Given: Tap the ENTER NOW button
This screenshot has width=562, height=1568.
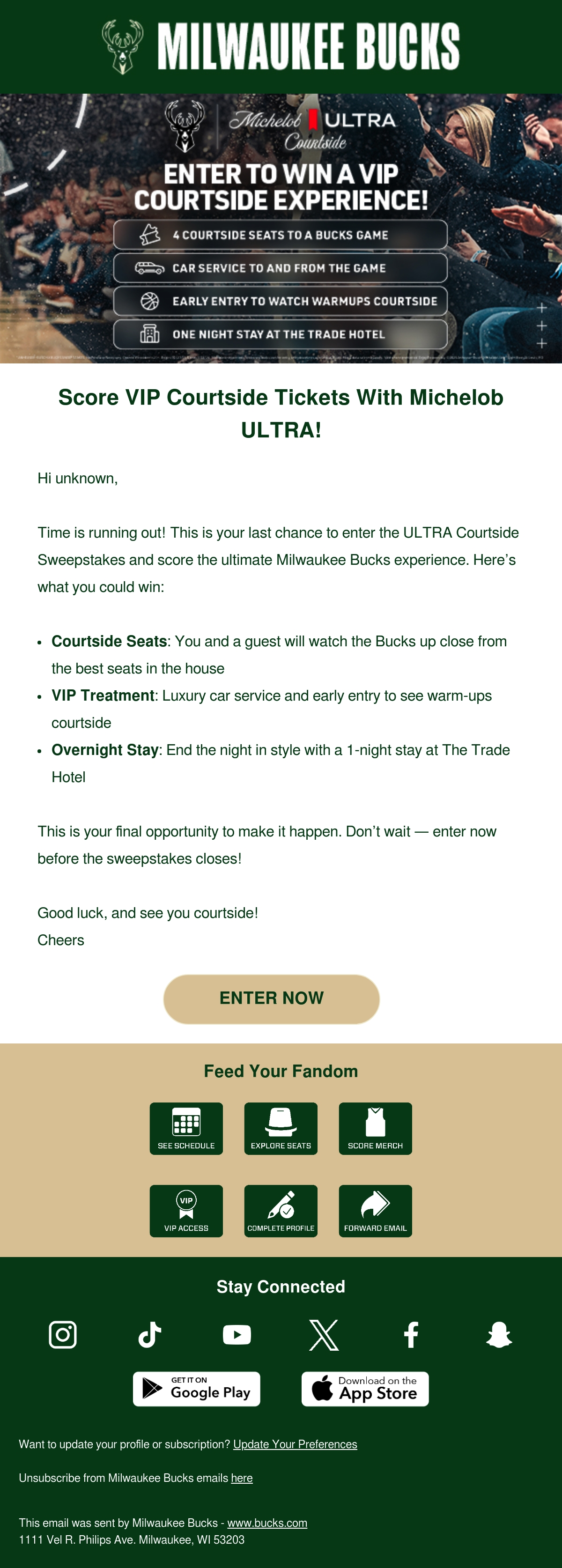Looking at the screenshot, I should click(272, 999).
